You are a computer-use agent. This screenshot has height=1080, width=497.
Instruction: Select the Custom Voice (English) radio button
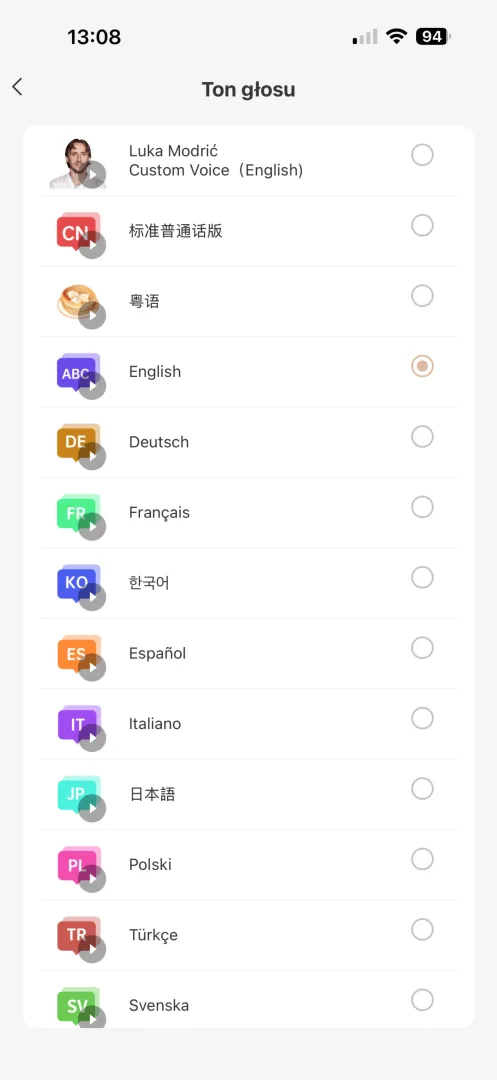pos(422,155)
